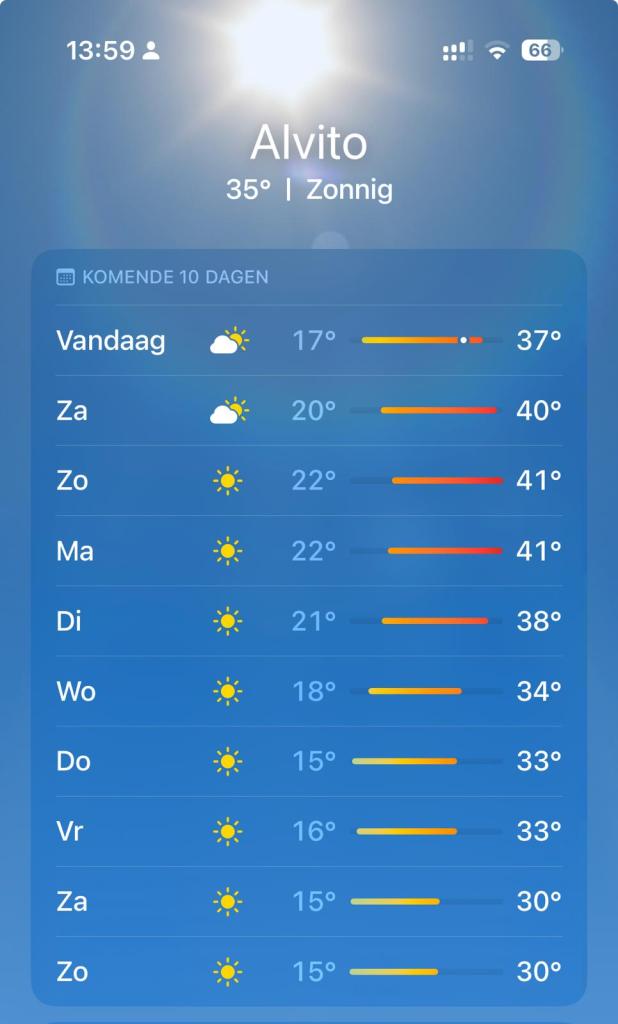The height and width of the screenshot is (1024, 618).
Task: Open the Za forecast with 40° high
Action: (x=308, y=411)
